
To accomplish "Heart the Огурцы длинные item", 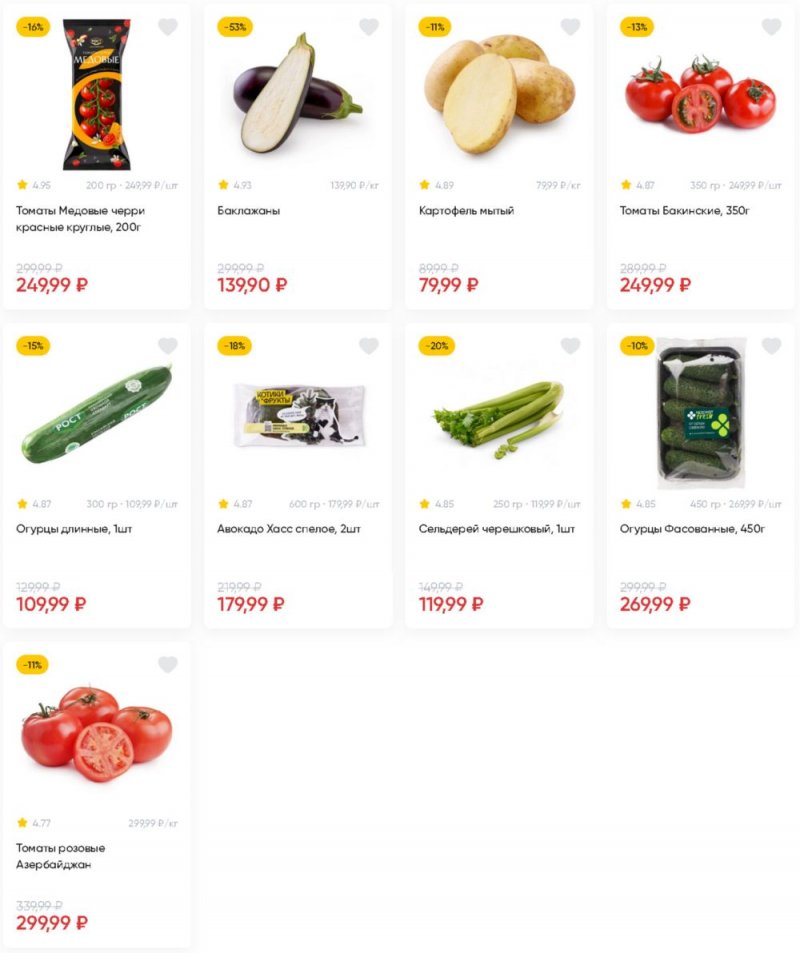I will coord(168,346).
